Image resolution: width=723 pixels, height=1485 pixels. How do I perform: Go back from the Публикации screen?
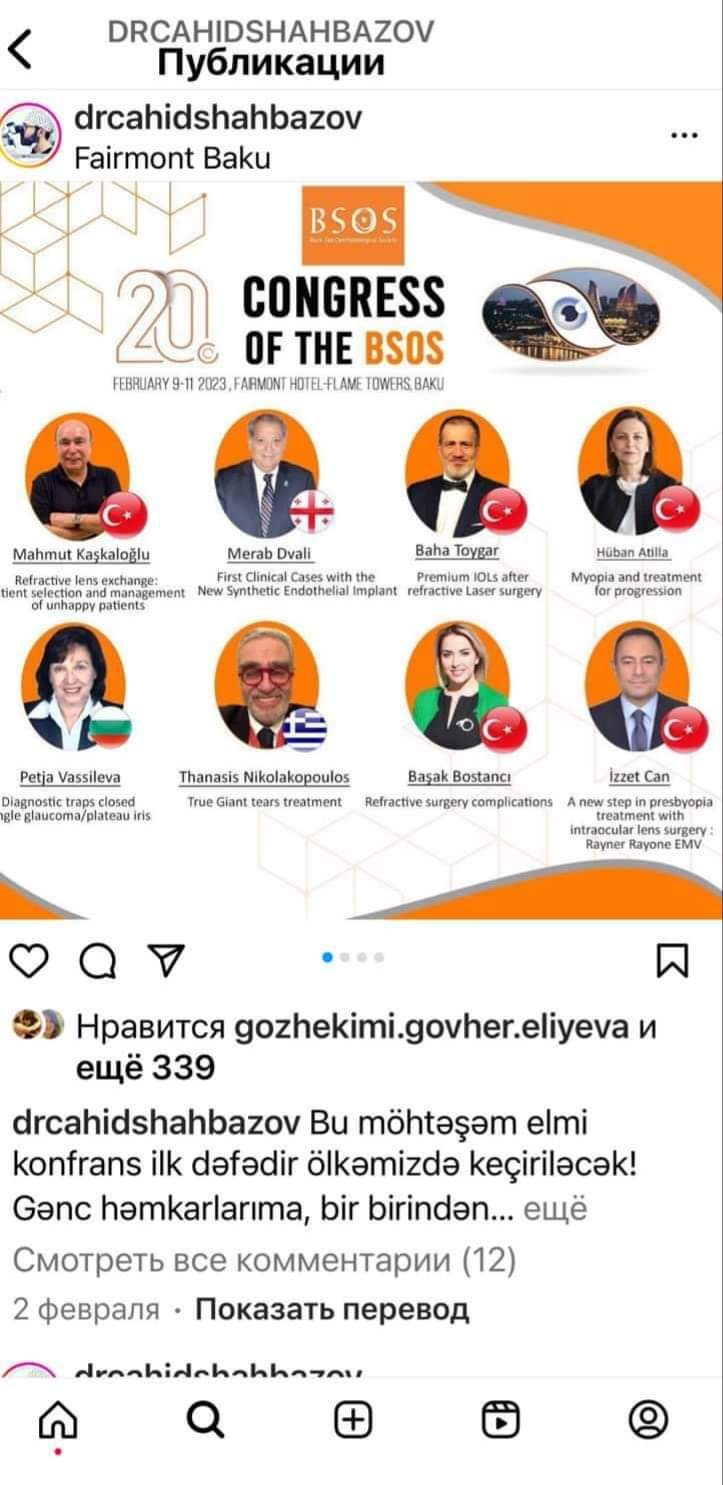click(20, 50)
